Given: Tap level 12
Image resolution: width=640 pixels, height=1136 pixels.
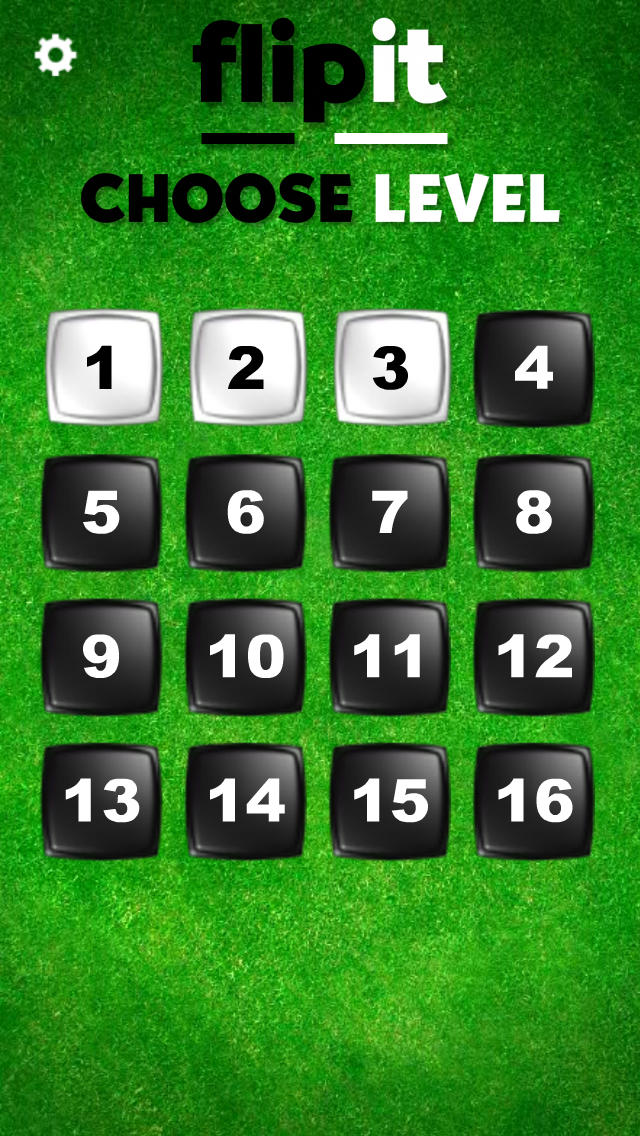Looking at the screenshot, I should tap(534, 656).
